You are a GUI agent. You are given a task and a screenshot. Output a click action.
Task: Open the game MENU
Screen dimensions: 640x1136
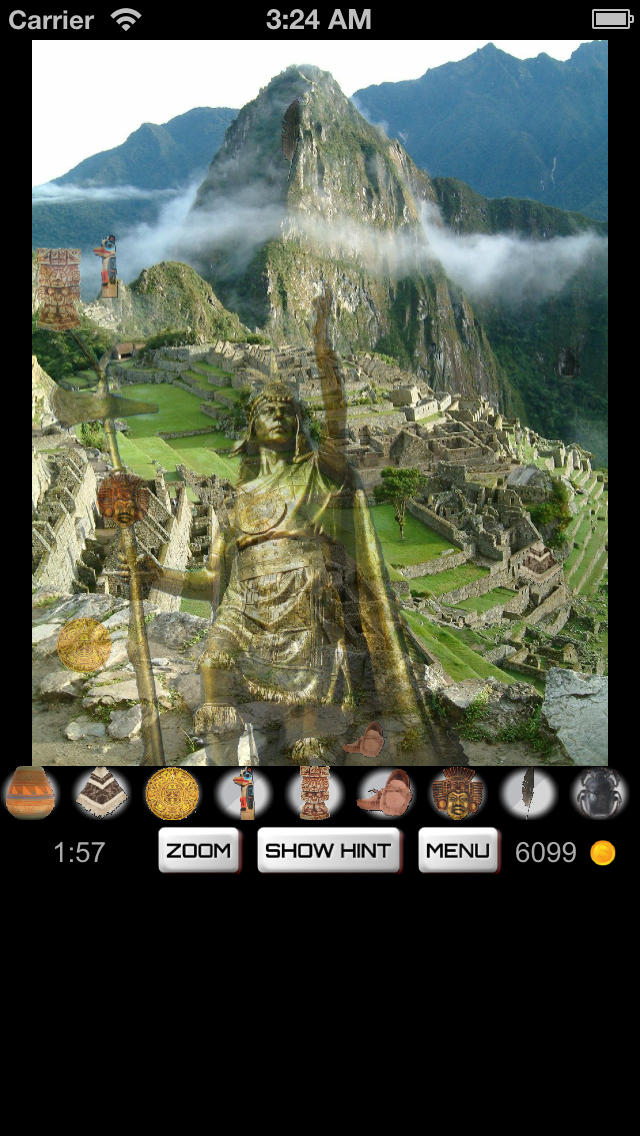coord(458,851)
